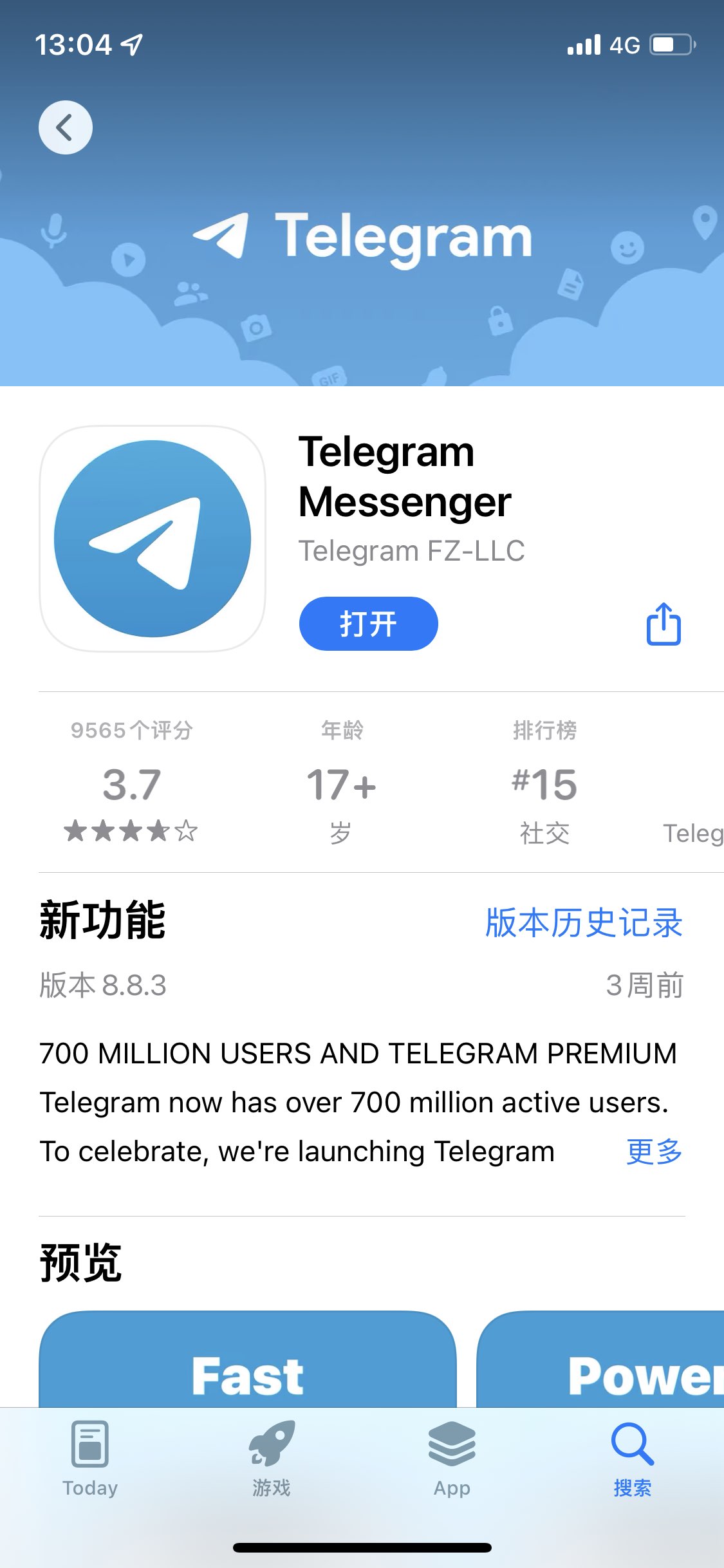View the 9565 ratings score of 3.7
Image resolution: width=724 pixels, height=1568 pixels.
pyautogui.click(x=131, y=784)
